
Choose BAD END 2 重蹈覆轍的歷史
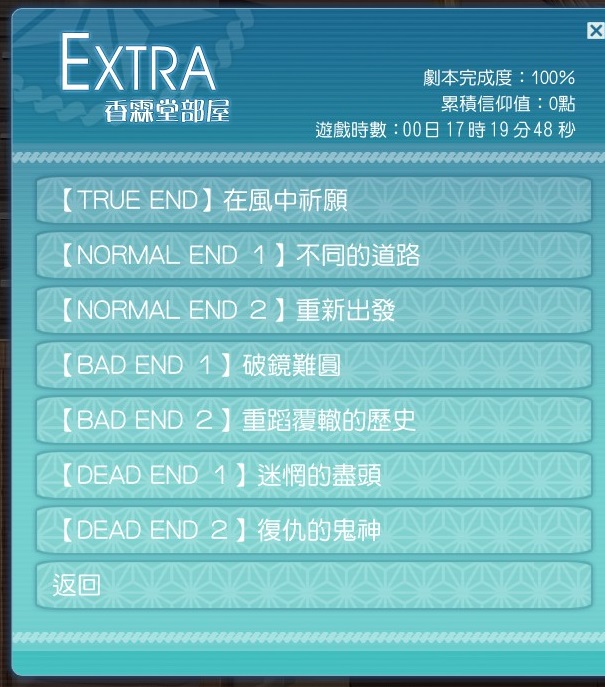tap(313, 420)
